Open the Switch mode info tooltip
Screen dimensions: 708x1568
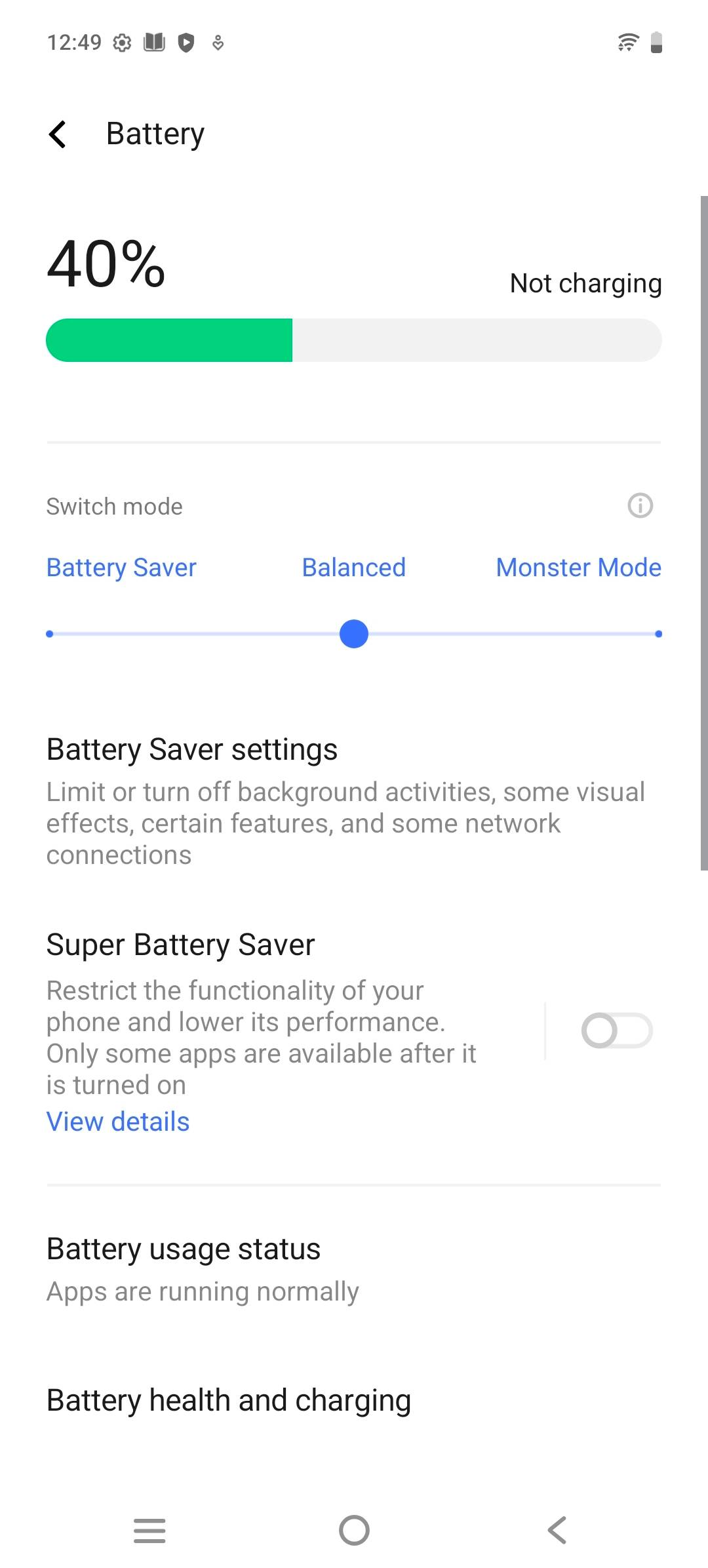[640, 505]
